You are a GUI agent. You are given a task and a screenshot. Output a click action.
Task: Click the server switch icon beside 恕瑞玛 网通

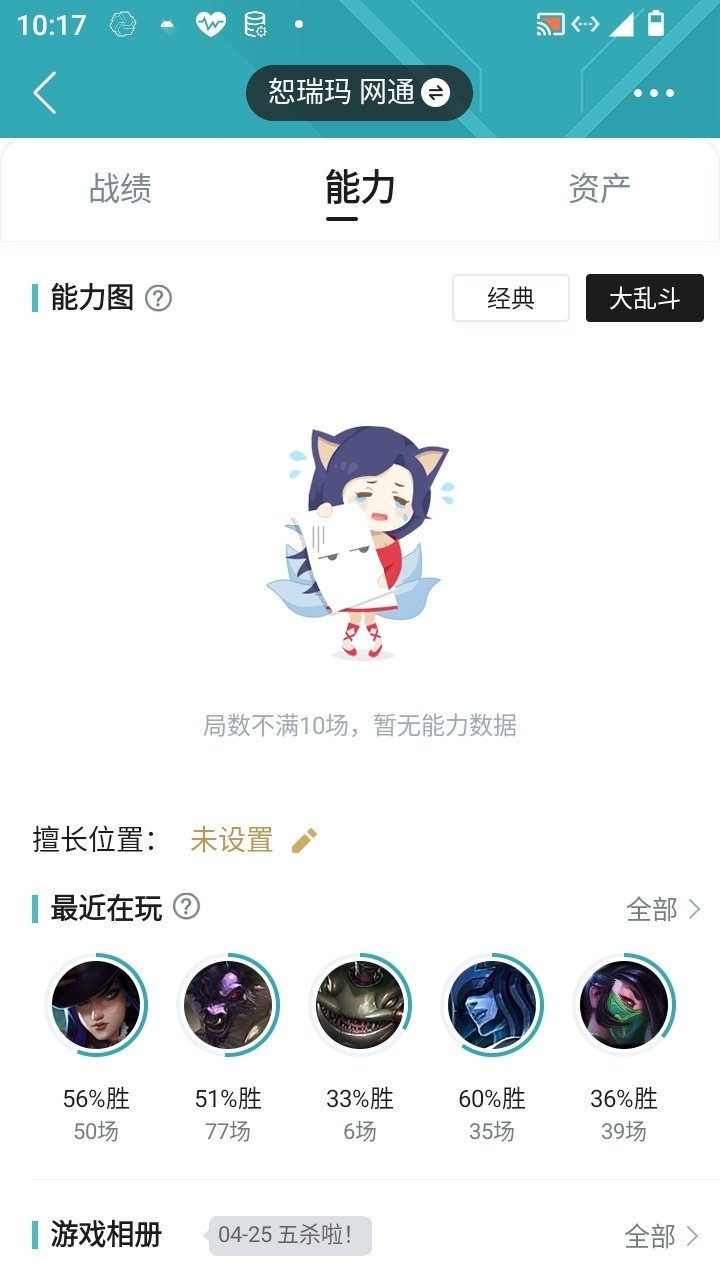tap(437, 92)
